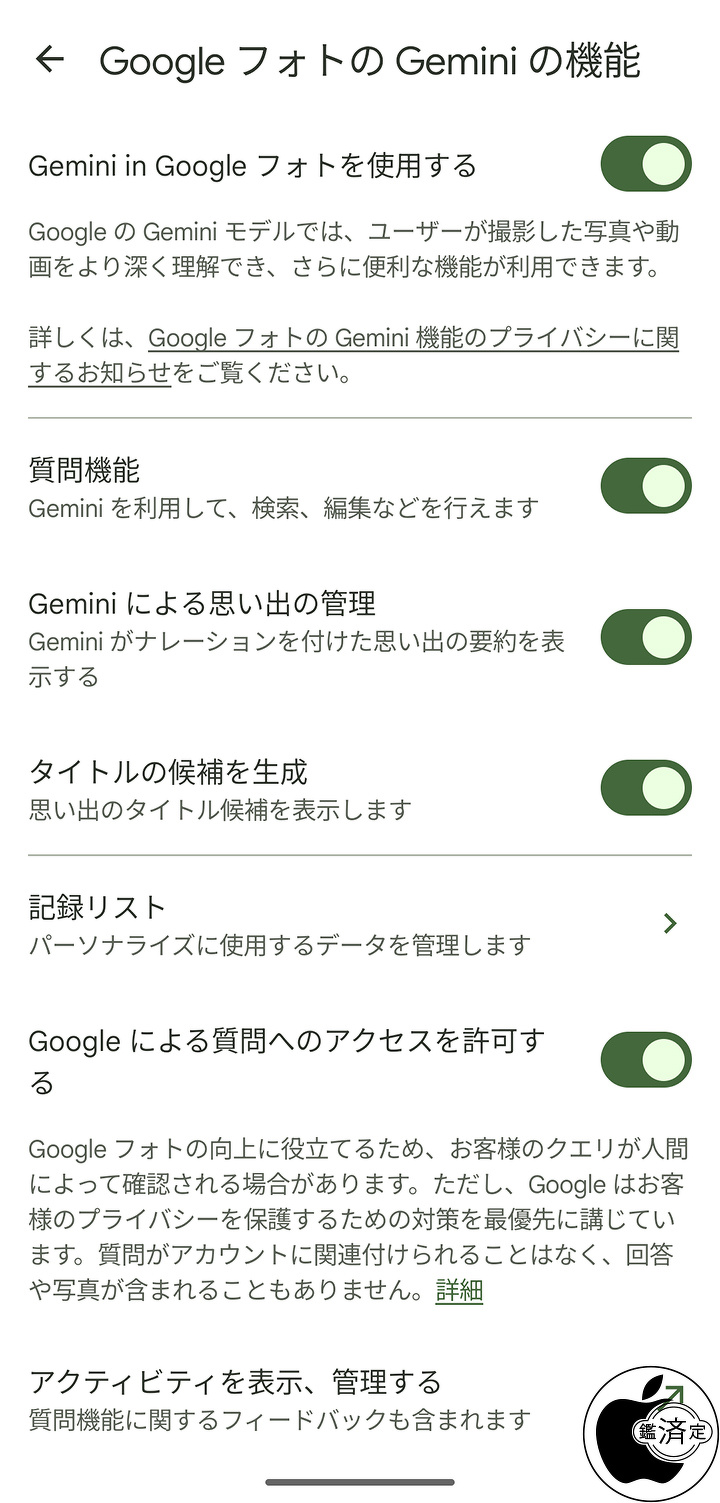
Task: Toggle Gemini による思い出の管理
Action: pyautogui.click(x=645, y=637)
